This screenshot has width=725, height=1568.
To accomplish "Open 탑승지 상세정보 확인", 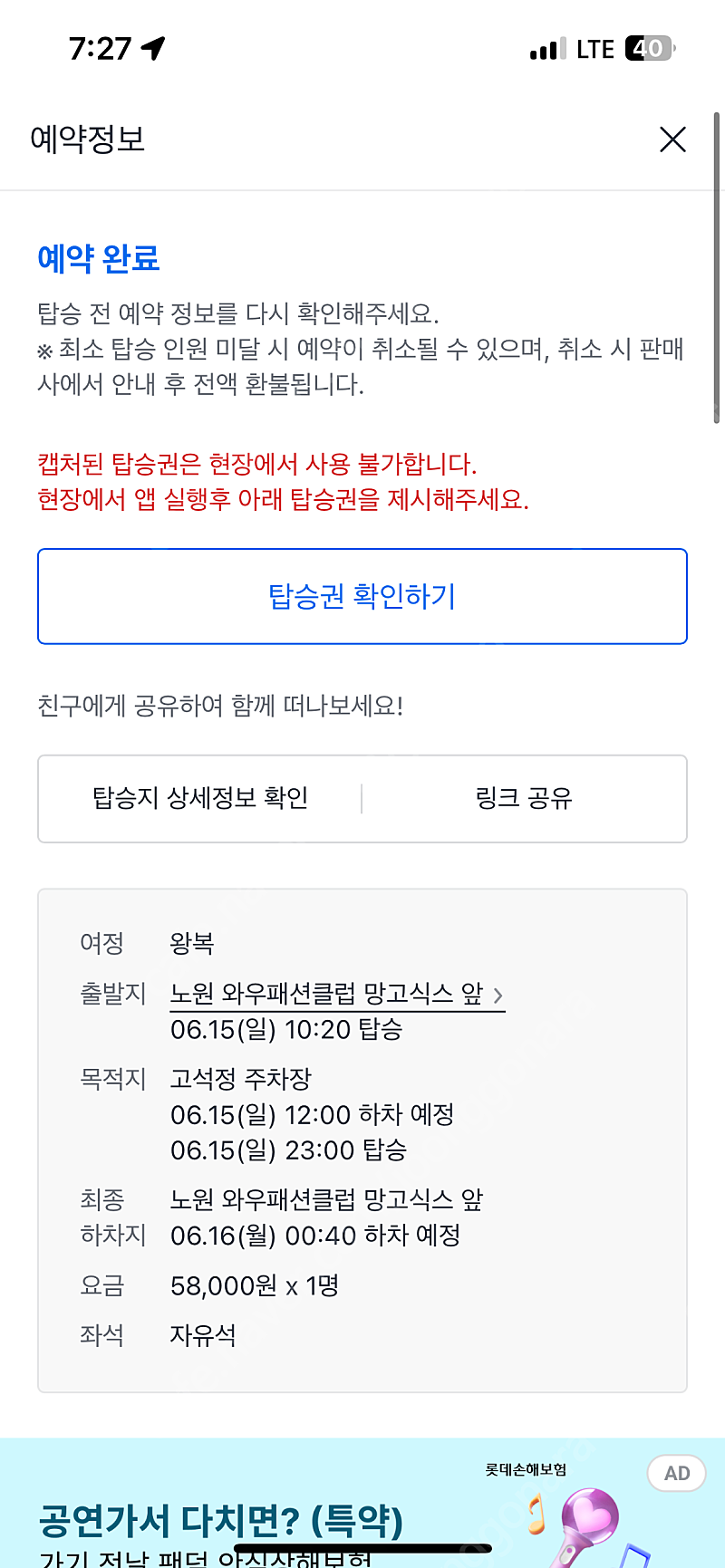I will pos(200,798).
